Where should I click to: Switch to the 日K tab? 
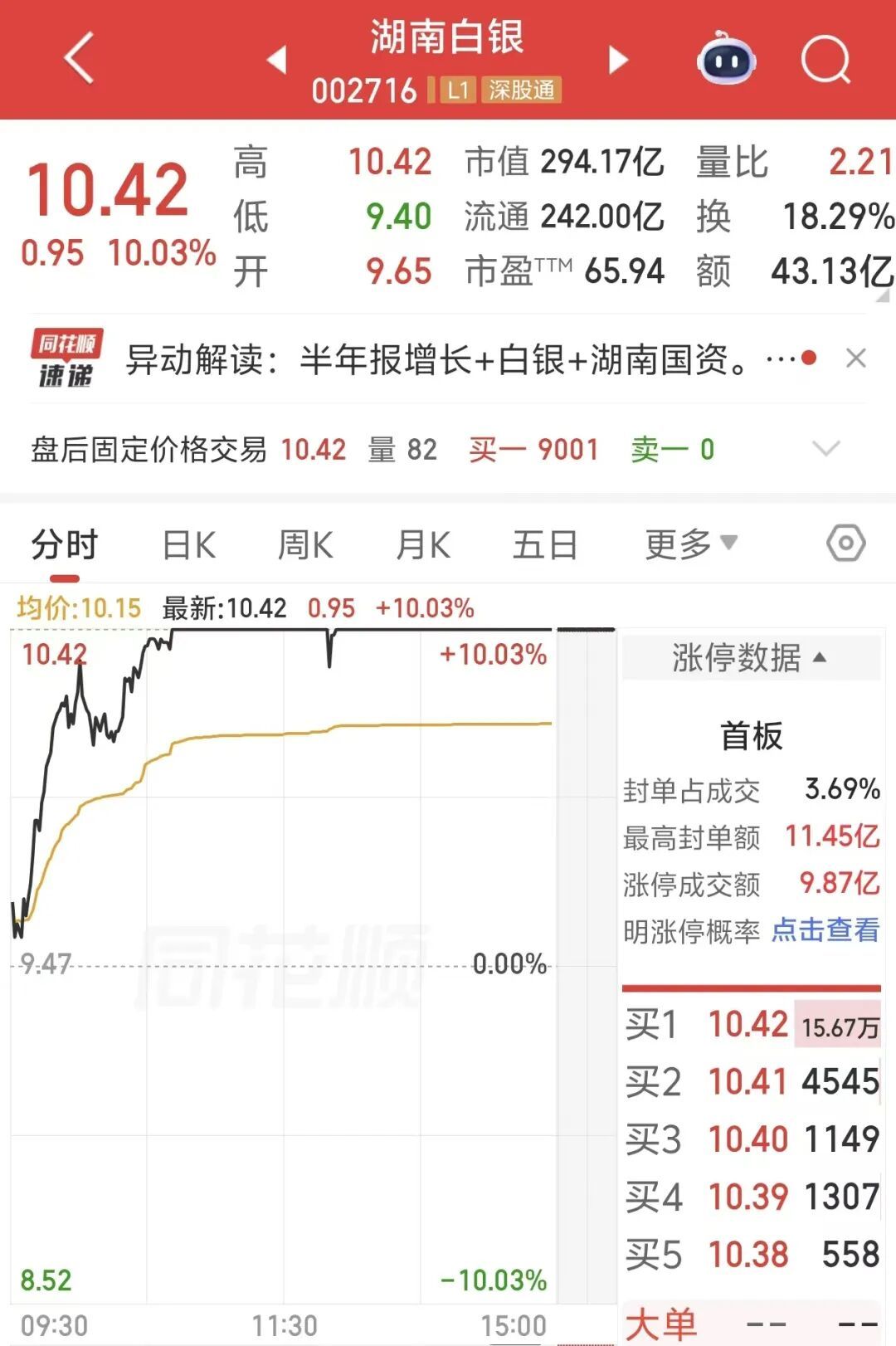point(189,545)
